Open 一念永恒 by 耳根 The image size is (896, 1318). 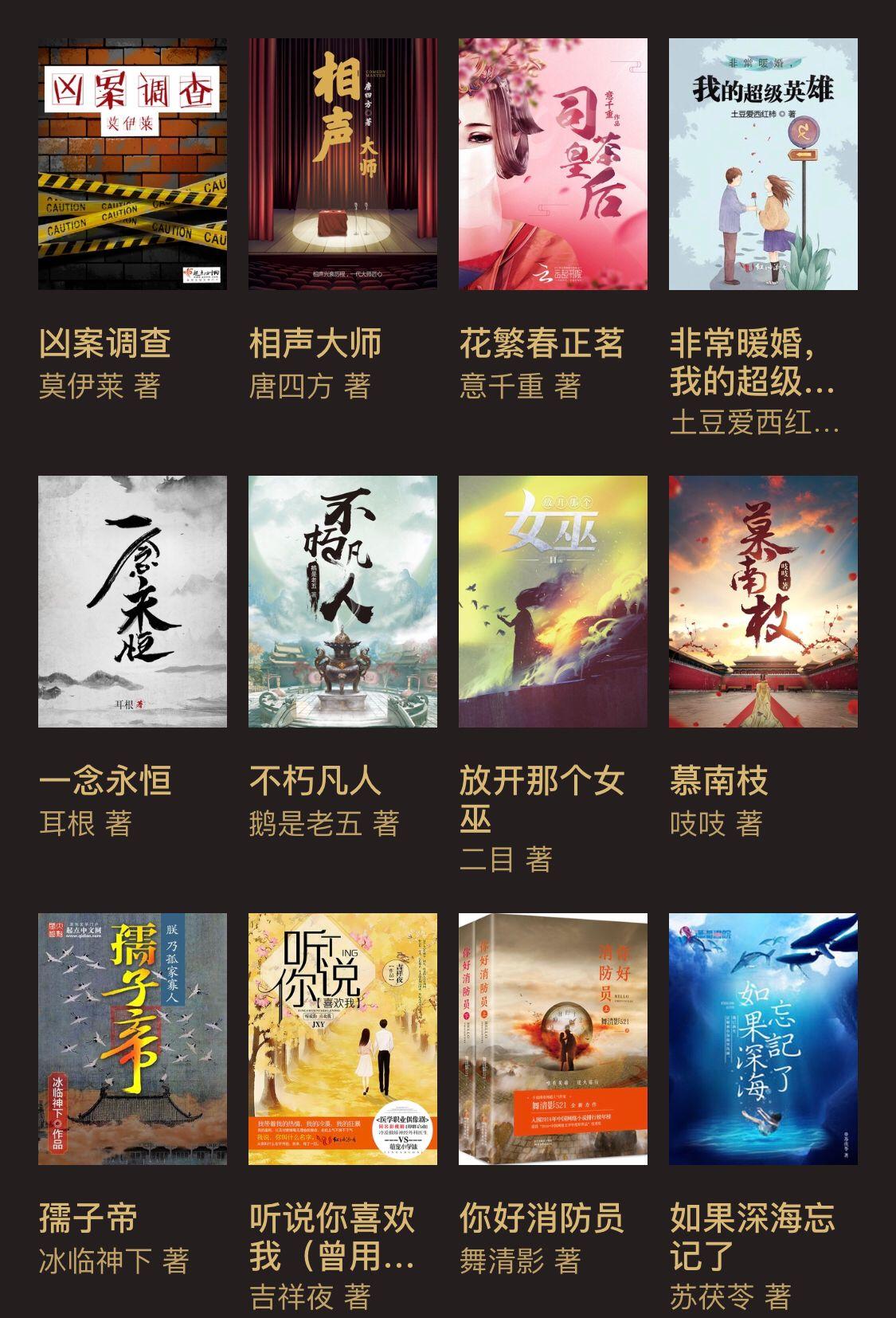pyautogui.click(x=132, y=602)
